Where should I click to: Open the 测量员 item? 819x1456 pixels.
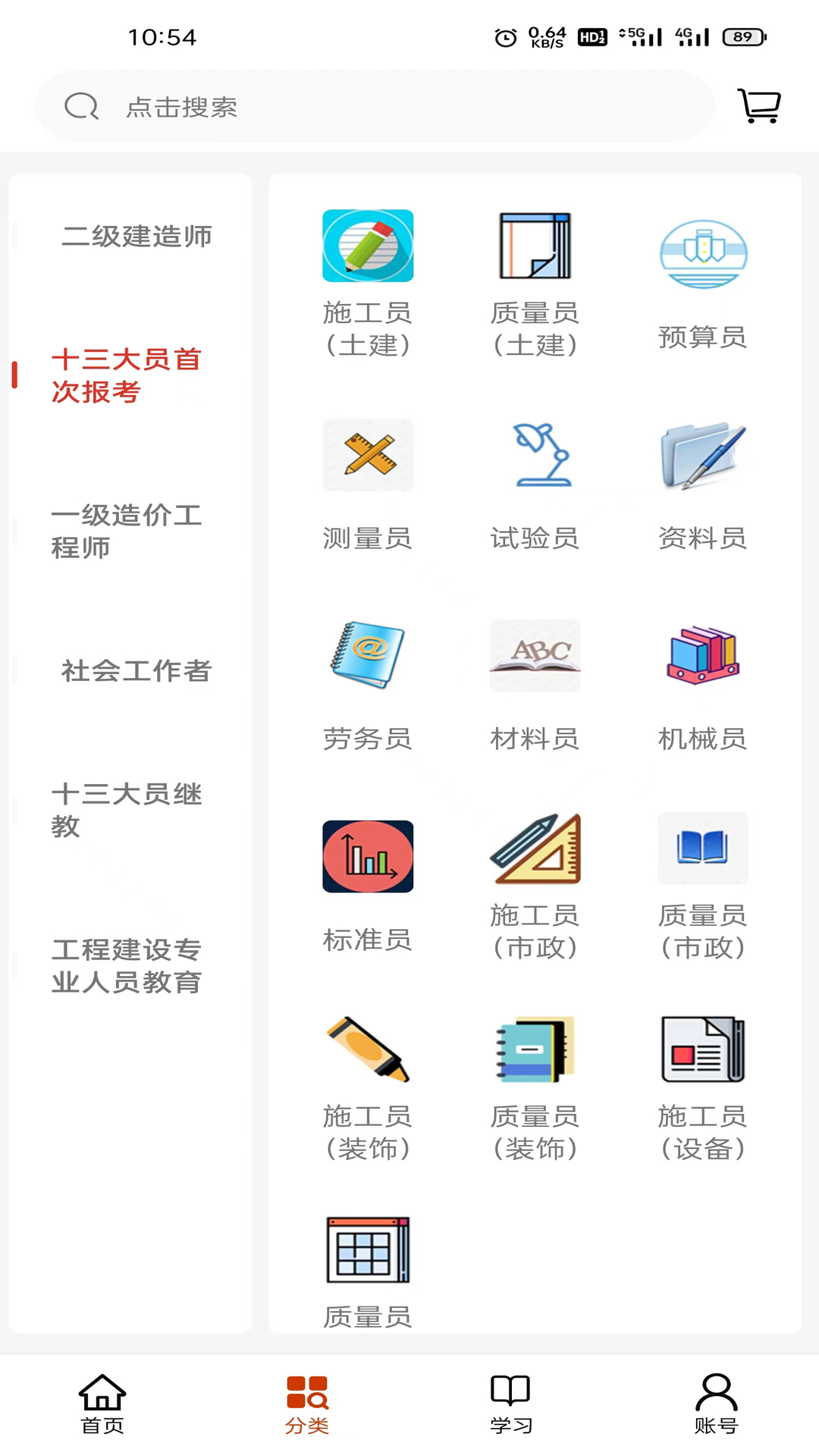[368, 485]
